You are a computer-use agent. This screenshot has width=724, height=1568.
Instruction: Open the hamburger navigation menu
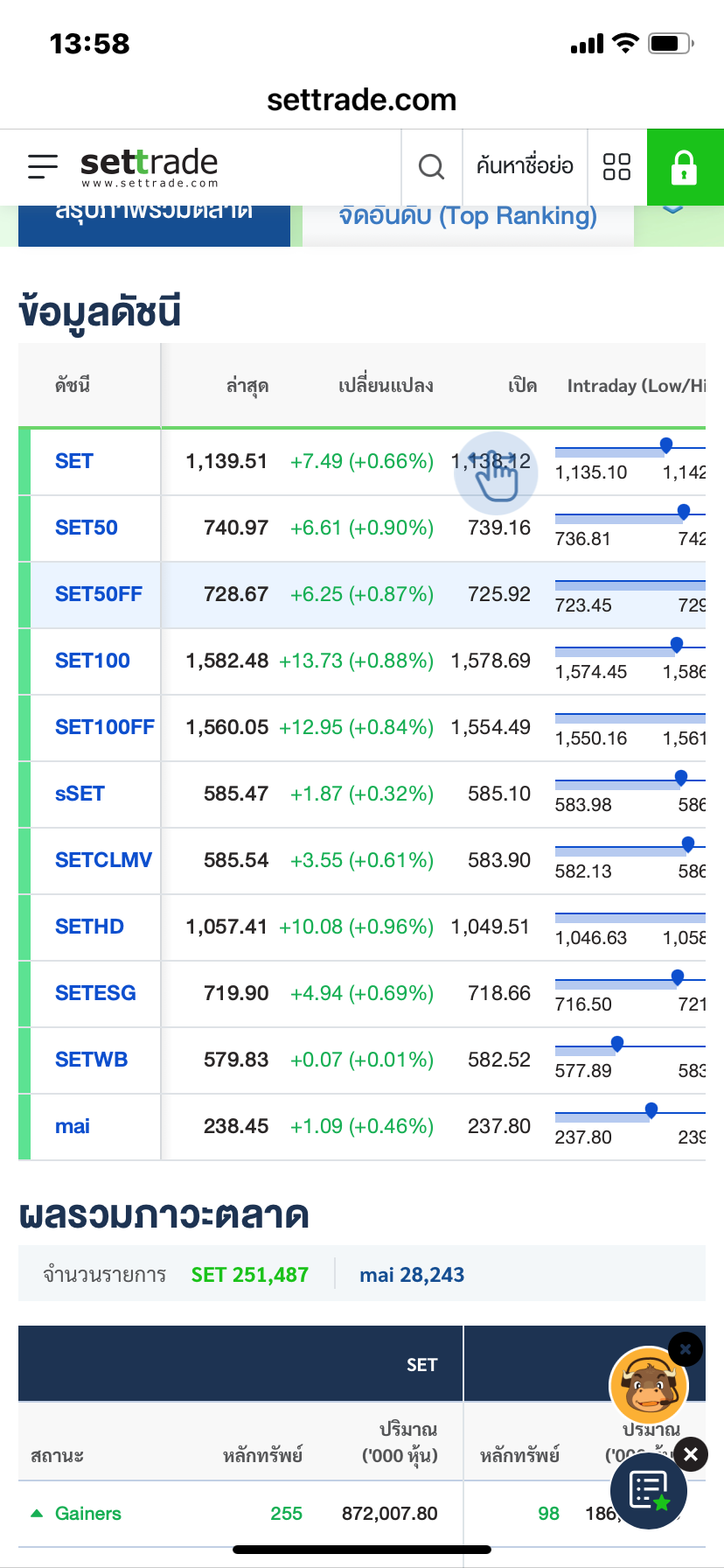[42, 166]
